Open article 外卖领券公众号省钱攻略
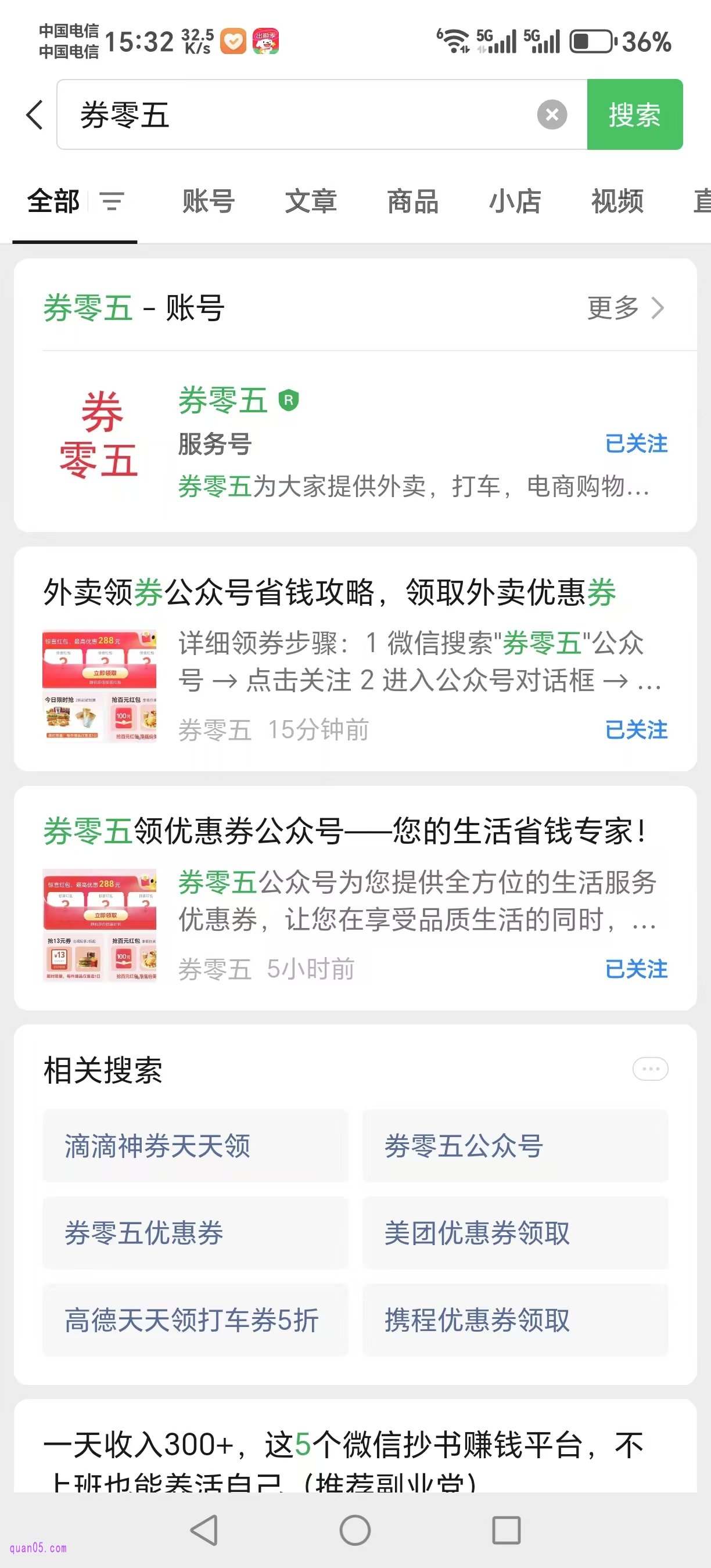711x1568 pixels. 329,592
